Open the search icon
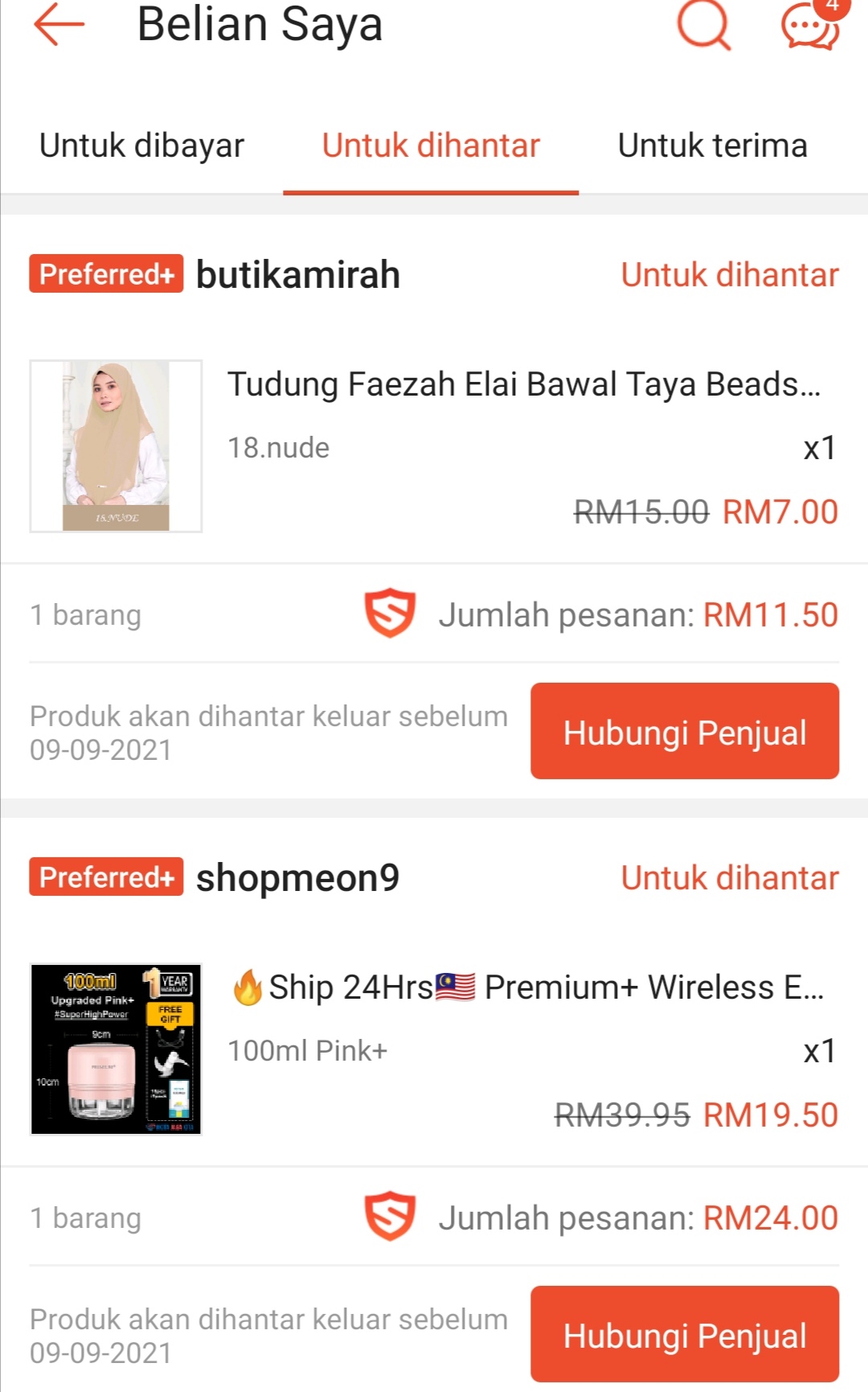Image resolution: width=868 pixels, height=1392 pixels. tap(703, 24)
